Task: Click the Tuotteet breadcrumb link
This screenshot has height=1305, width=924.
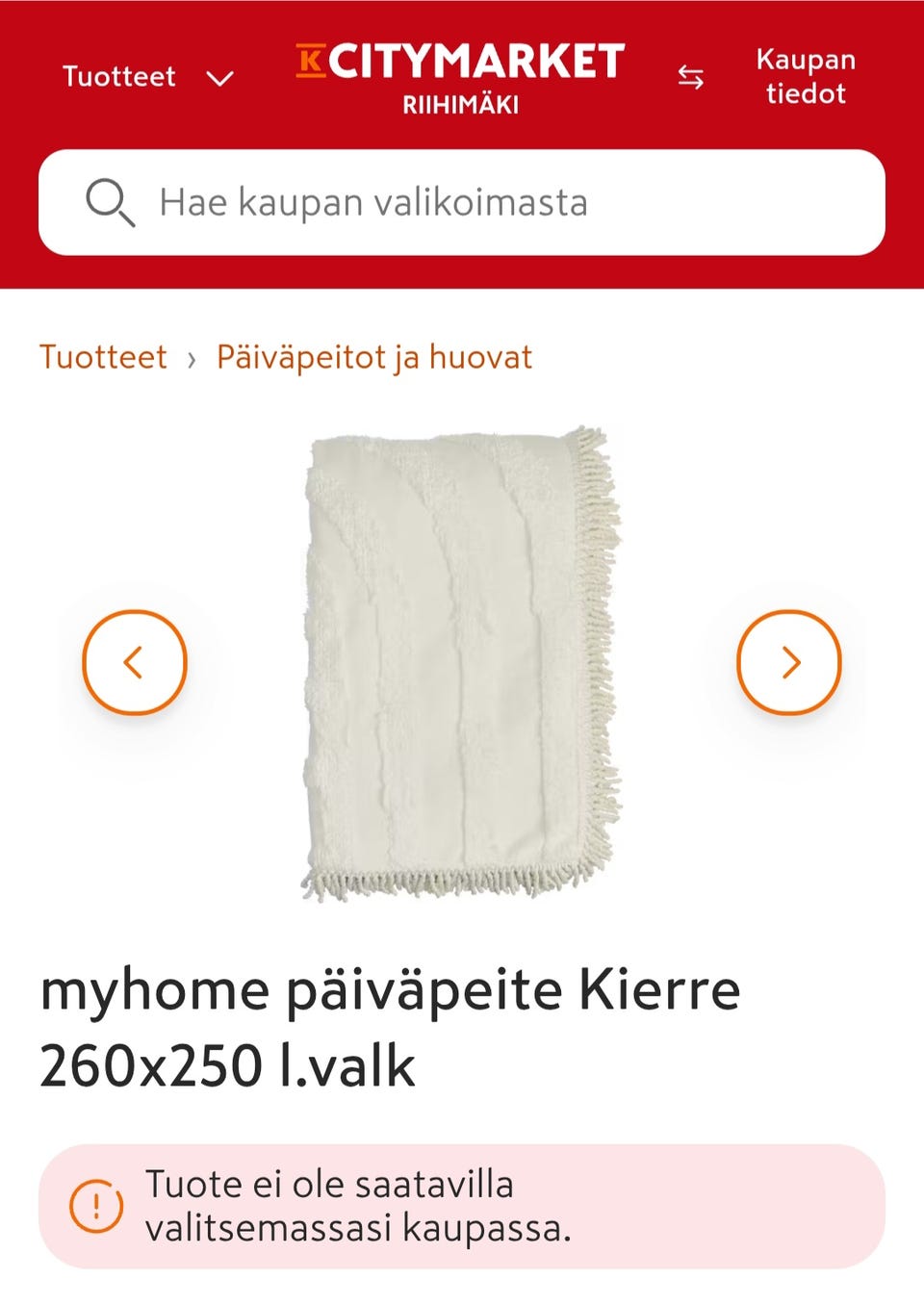Action: click(x=103, y=357)
